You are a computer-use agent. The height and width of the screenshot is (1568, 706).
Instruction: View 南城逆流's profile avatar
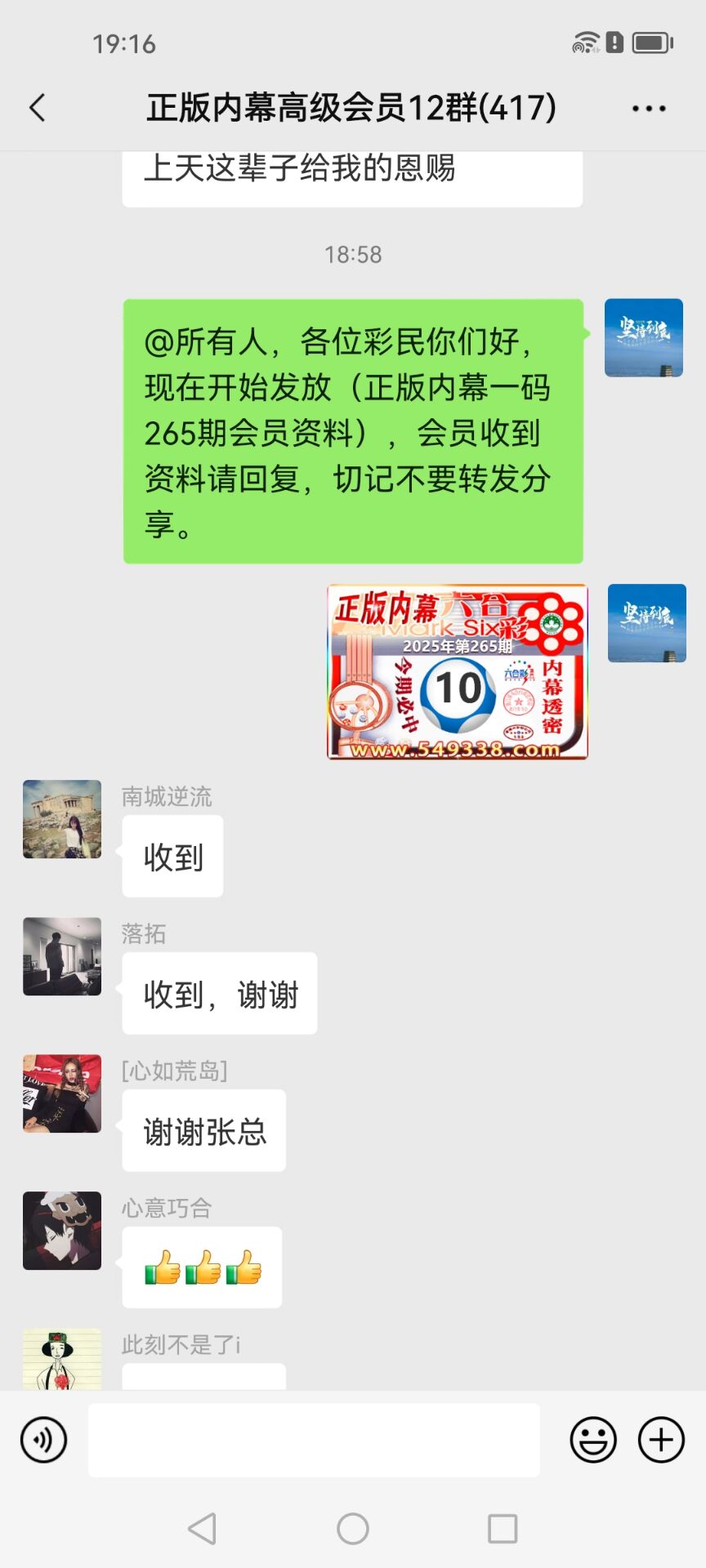[62, 819]
